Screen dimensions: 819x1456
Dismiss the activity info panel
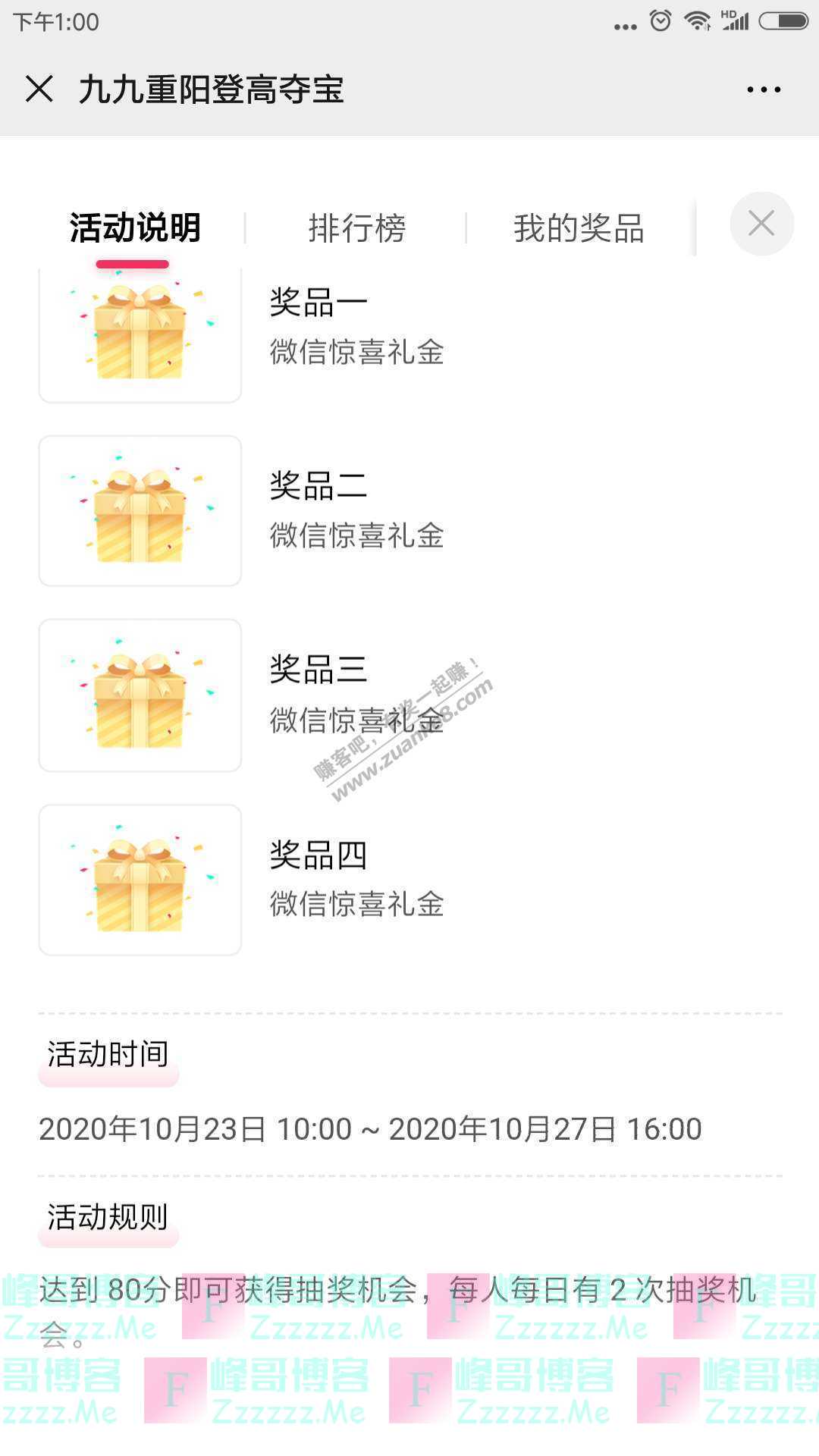[x=761, y=224]
